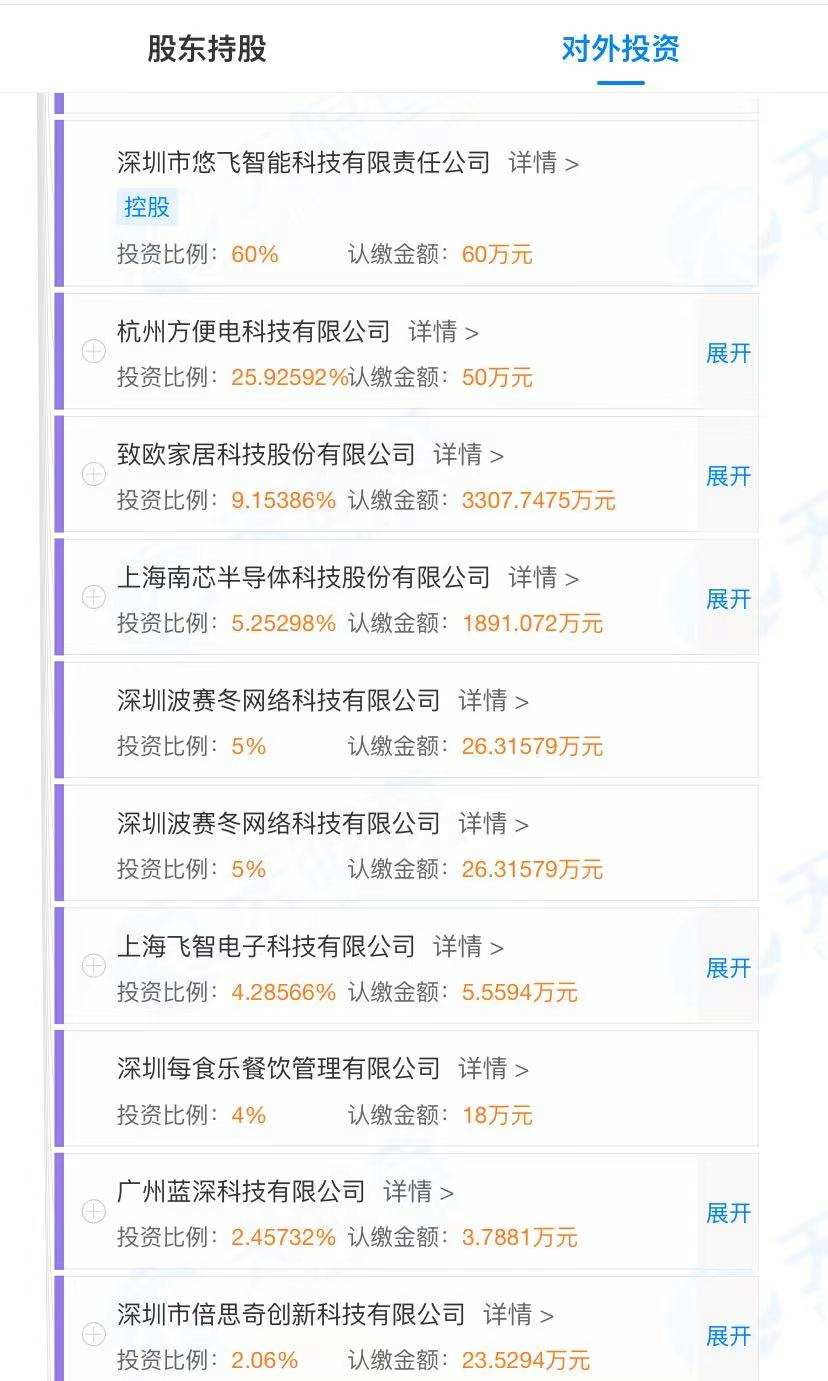Open 详情 for 深圳每食乐餐饮管理有限公司
Image resolution: width=828 pixels, height=1381 pixels.
point(493,1069)
